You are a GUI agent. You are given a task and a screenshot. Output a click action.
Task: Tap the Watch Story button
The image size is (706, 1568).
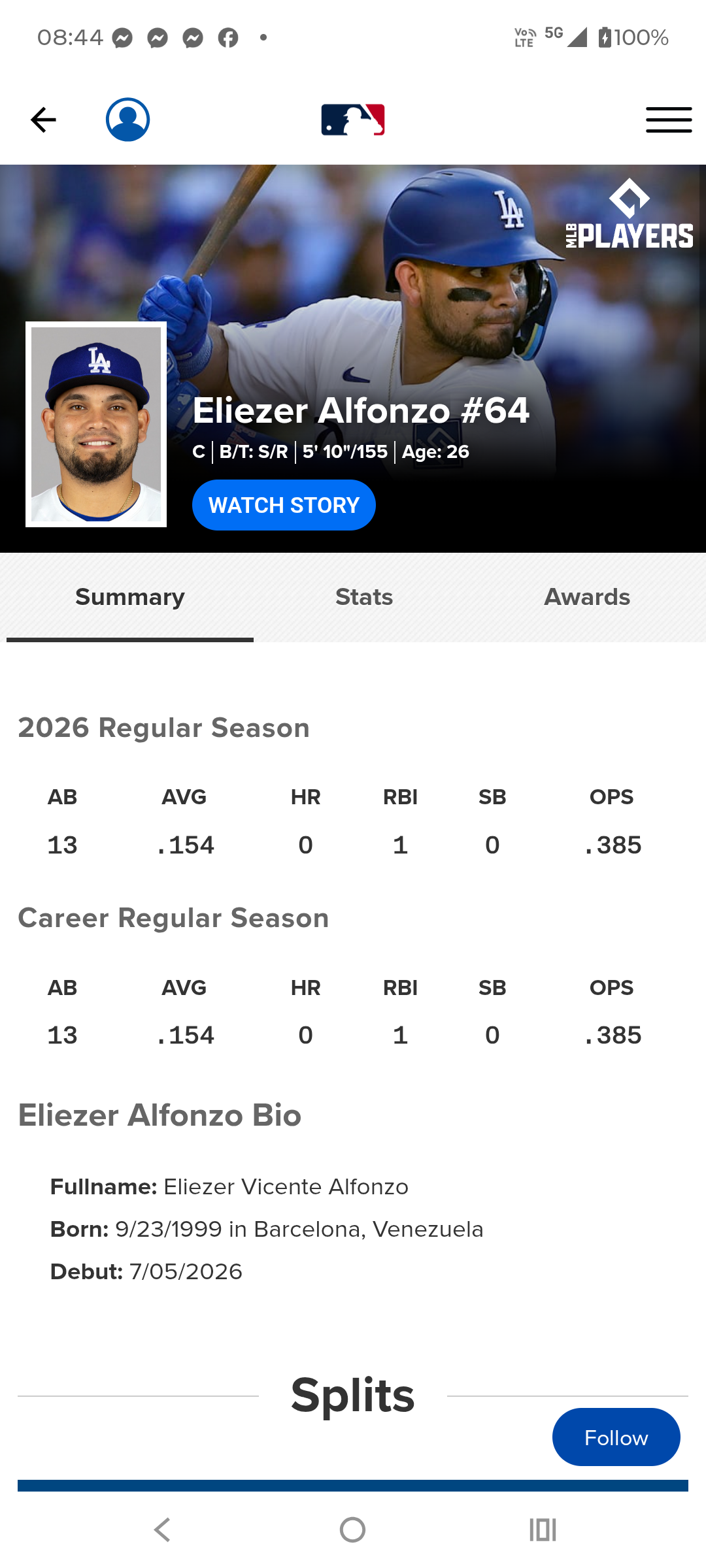(284, 505)
